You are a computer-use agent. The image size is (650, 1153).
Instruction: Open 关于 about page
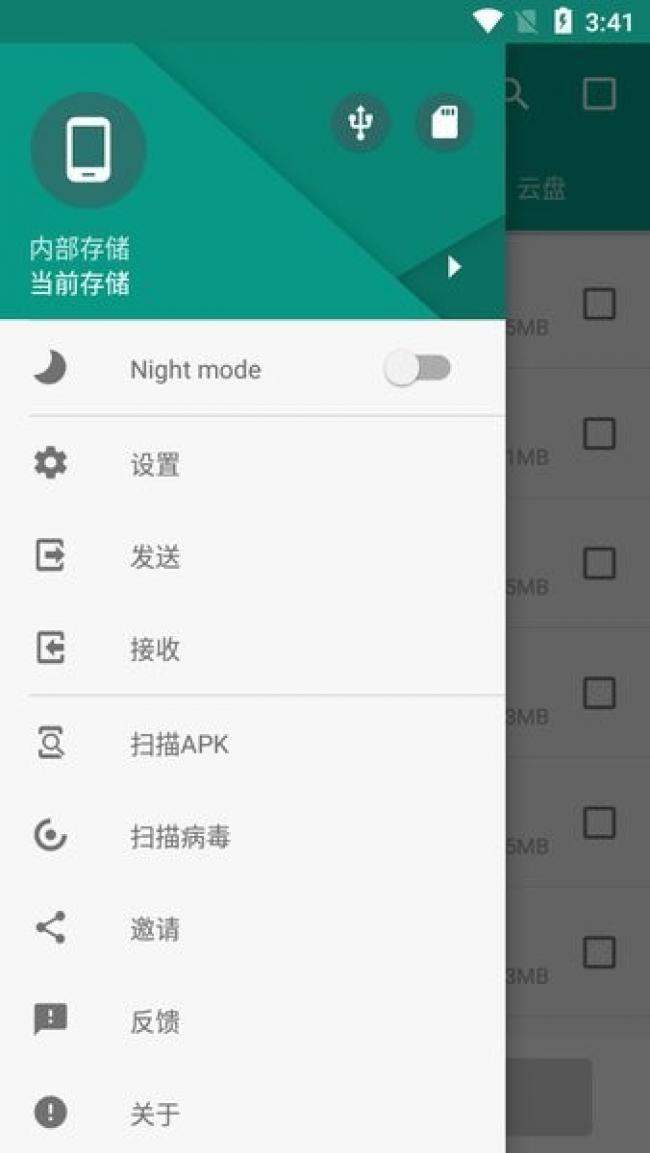[x=253, y=1113]
